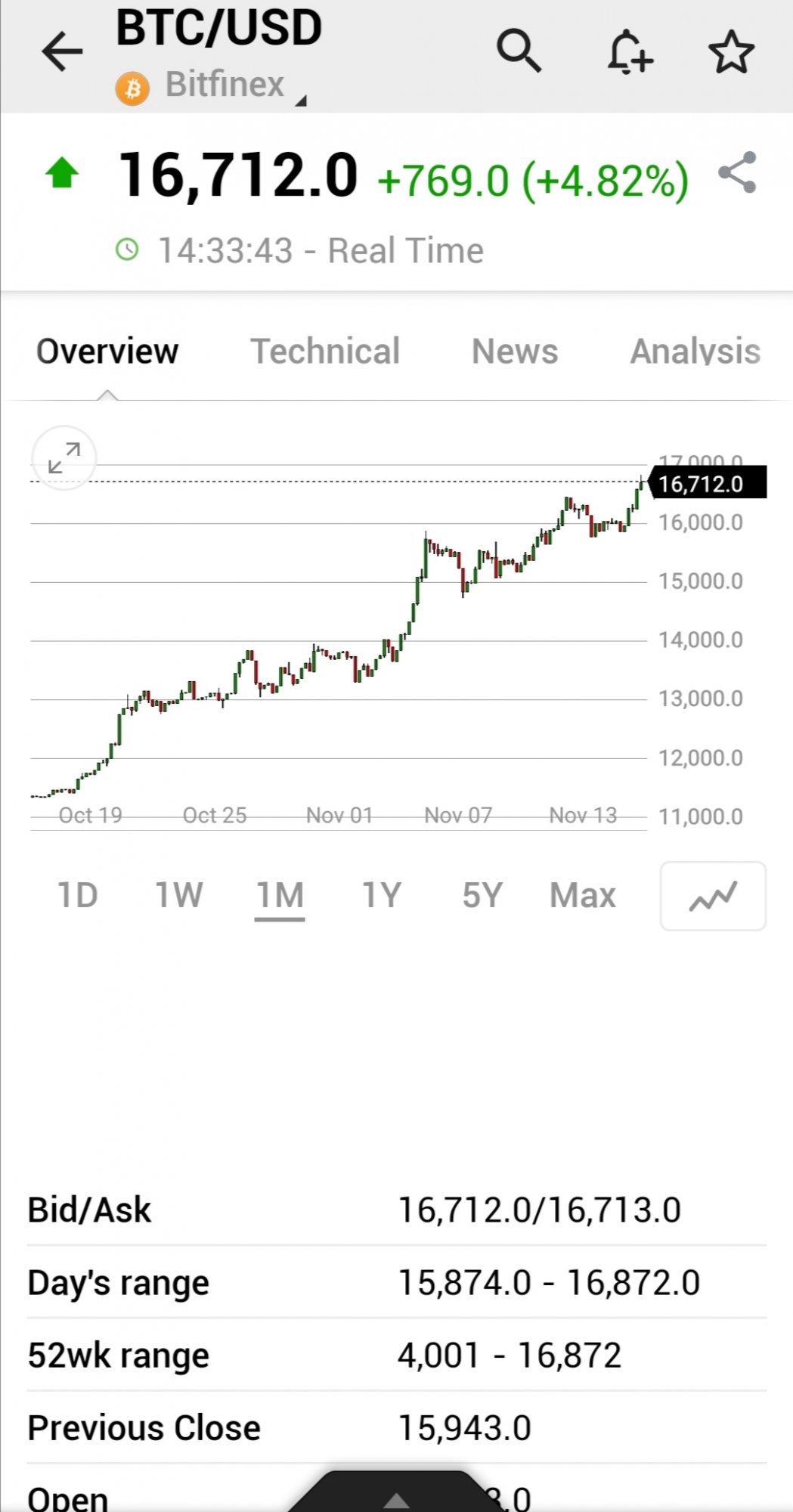Screen dimensions: 793x1512
Task: Select the Max chart timeframe
Action: click(583, 896)
